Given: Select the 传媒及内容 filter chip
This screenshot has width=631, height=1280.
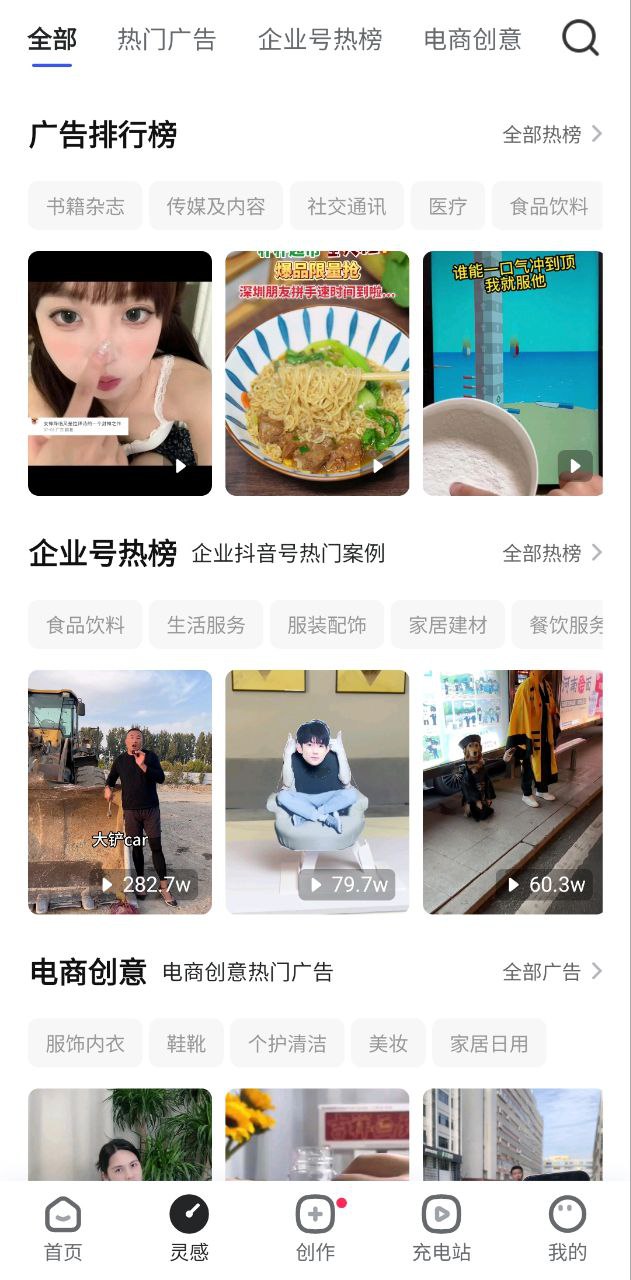Looking at the screenshot, I should (216, 206).
